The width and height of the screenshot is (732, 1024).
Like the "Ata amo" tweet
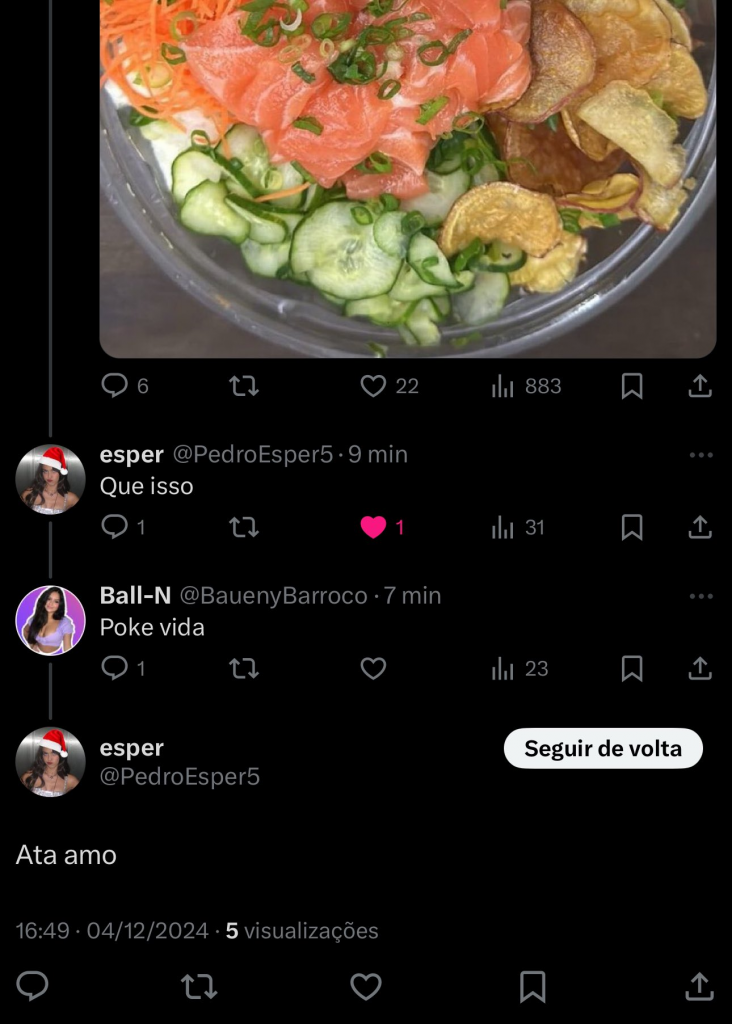pyautogui.click(x=366, y=987)
